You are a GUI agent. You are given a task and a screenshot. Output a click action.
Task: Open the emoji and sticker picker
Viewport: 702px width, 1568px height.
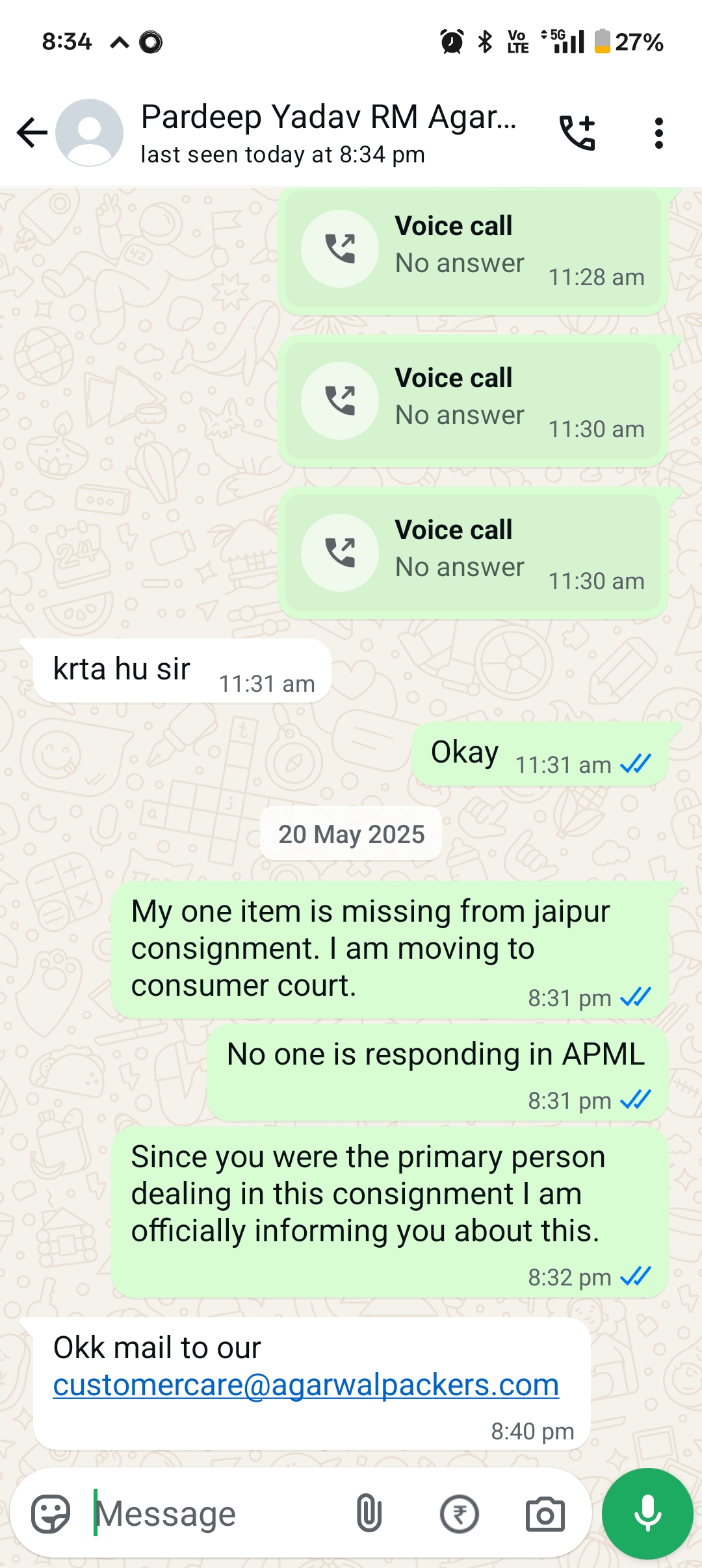pyautogui.click(x=51, y=1513)
